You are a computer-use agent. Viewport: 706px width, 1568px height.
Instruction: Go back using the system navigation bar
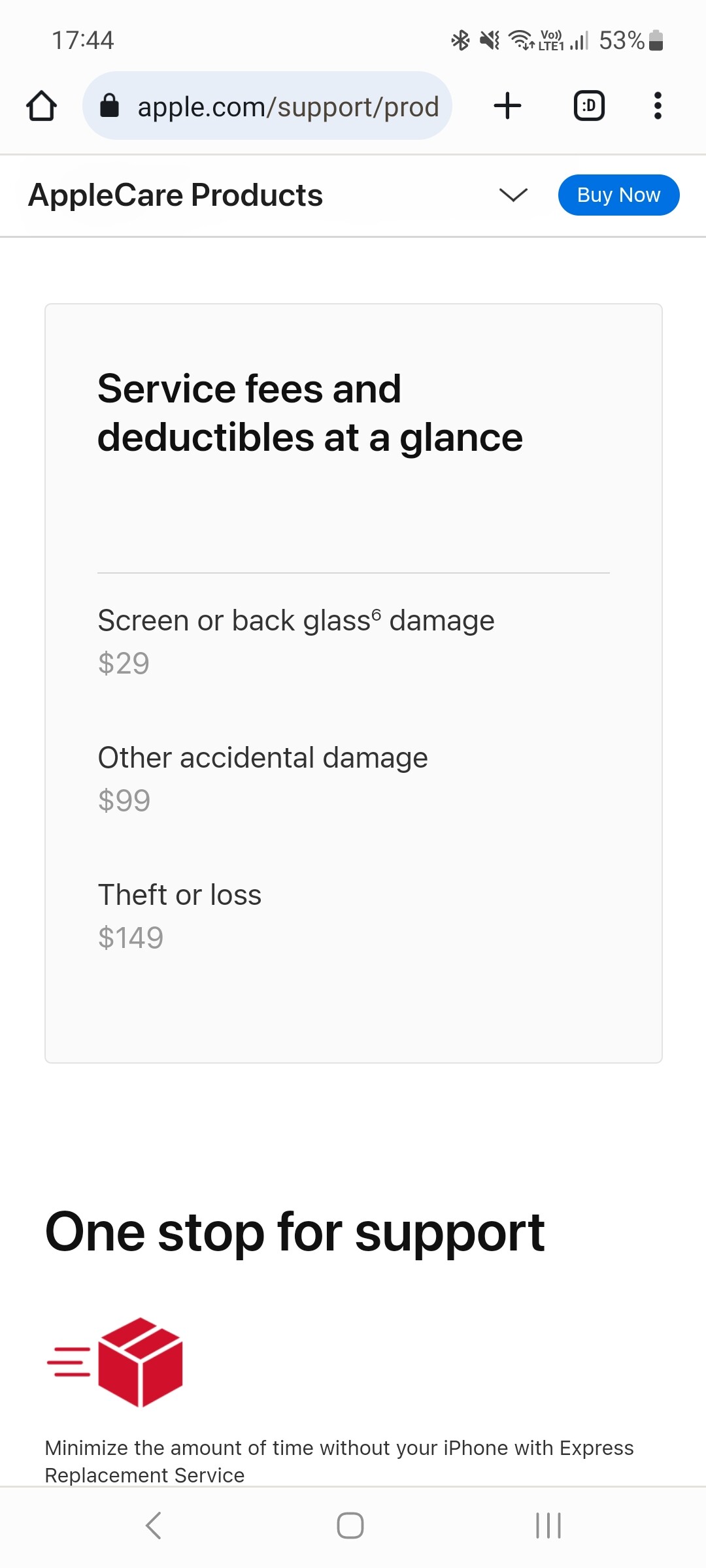(154, 1526)
